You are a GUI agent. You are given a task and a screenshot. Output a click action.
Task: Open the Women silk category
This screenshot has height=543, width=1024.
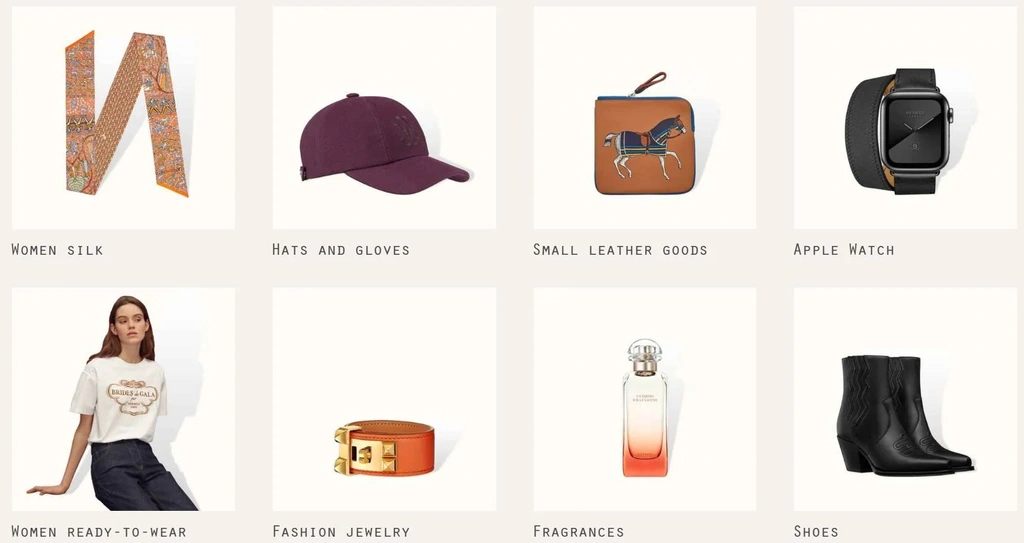pyautogui.click(x=123, y=118)
